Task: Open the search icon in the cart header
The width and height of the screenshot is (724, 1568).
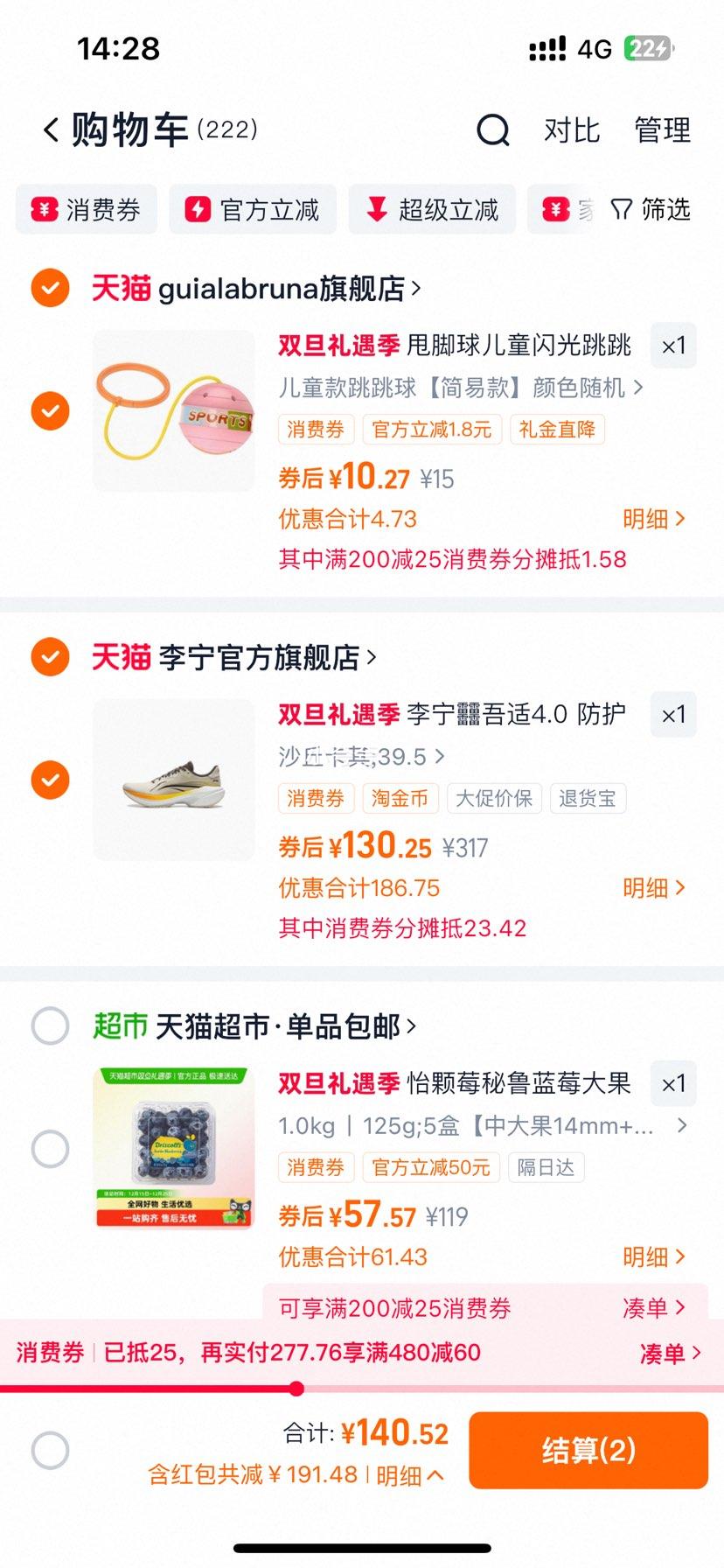Action: click(492, 129)
